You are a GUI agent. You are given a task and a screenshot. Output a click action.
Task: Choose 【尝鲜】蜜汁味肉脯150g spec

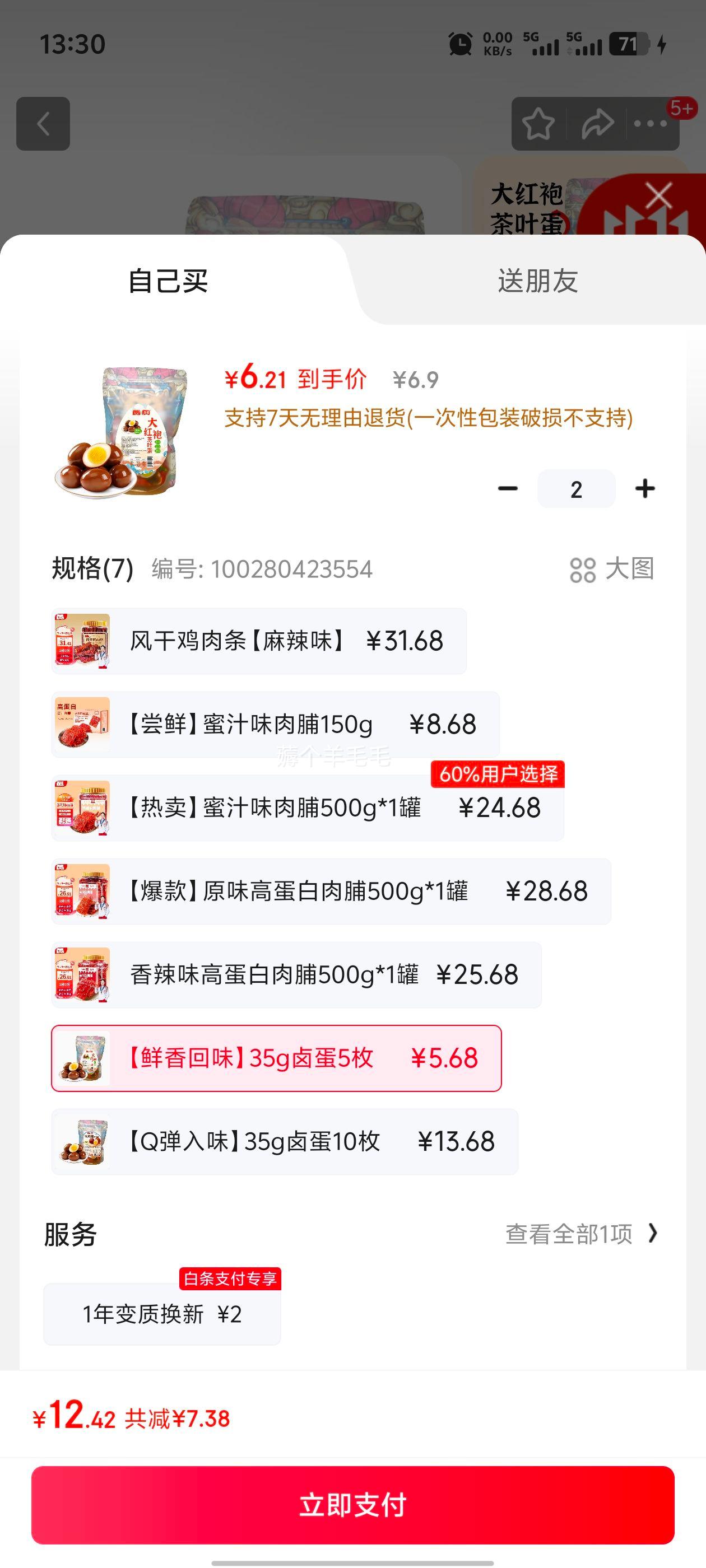[275, 724]
